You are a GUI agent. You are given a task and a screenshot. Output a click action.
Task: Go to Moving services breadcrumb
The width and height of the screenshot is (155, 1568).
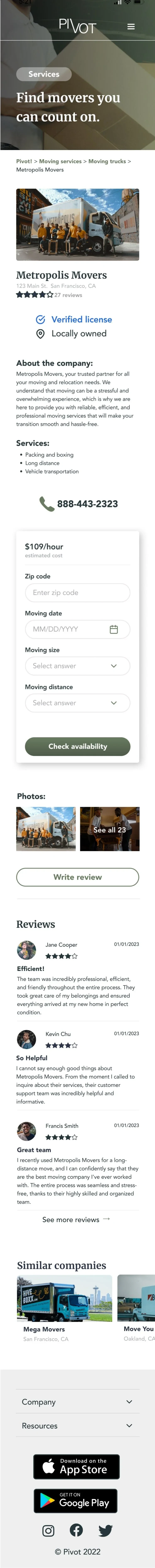60,161
